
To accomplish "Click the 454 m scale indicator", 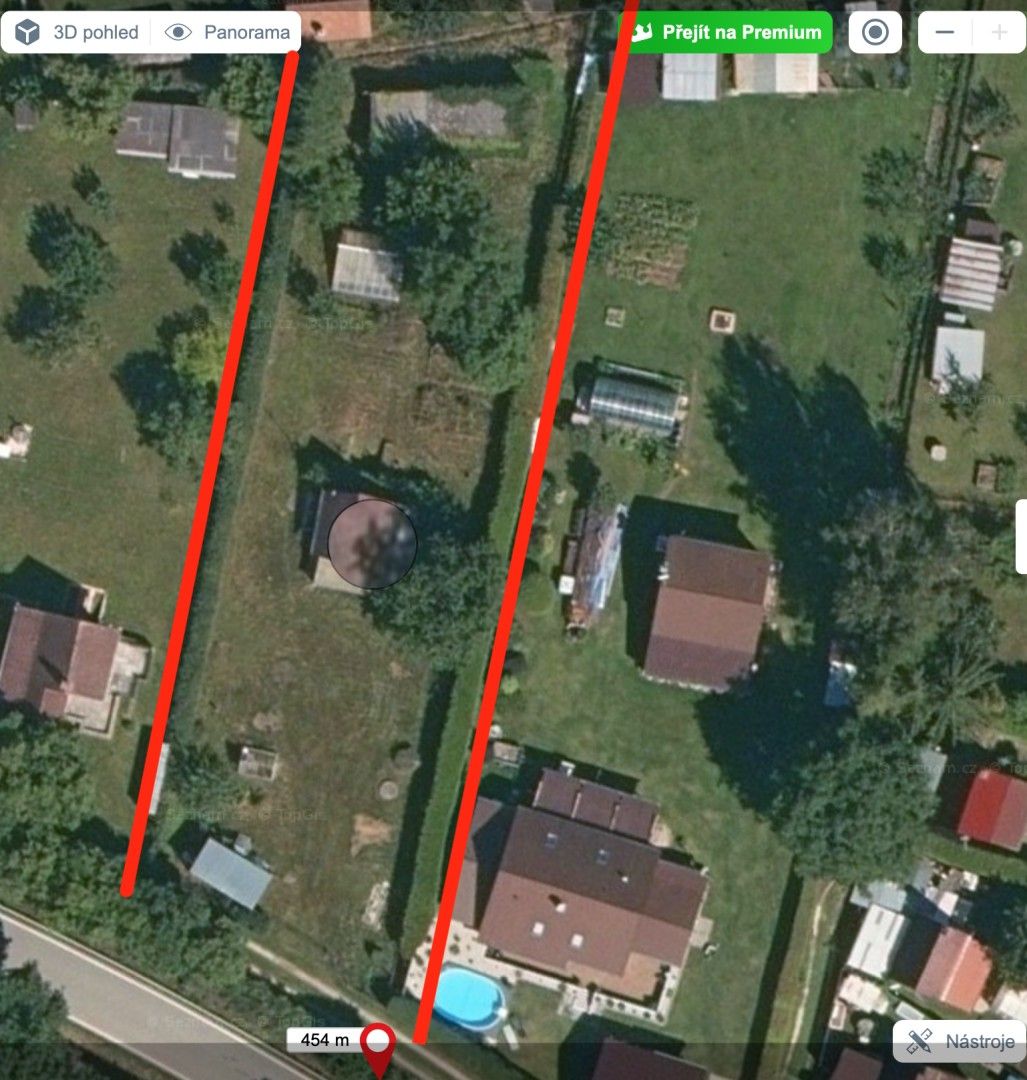I will coord(325,1040).
